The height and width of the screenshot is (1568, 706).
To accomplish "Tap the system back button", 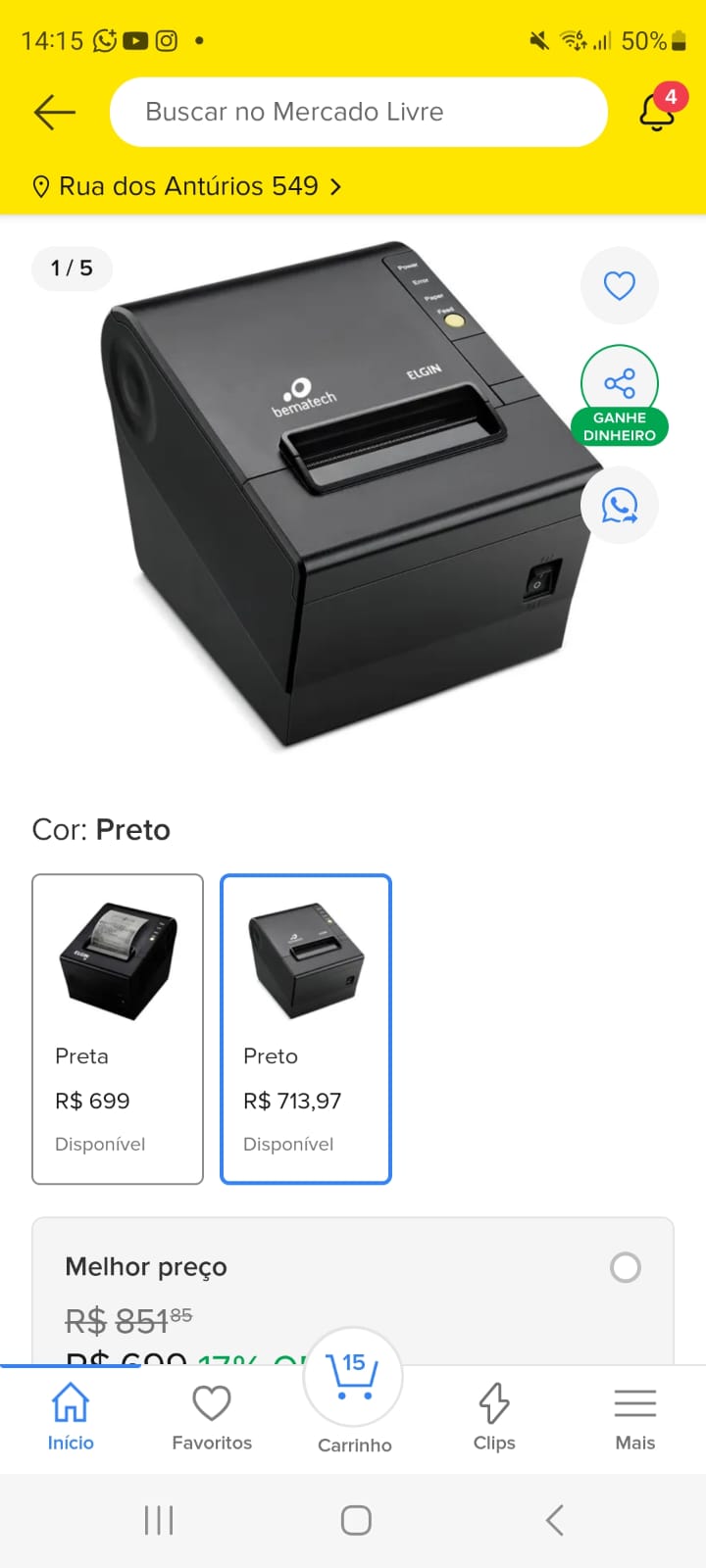I will [554, 1520].
